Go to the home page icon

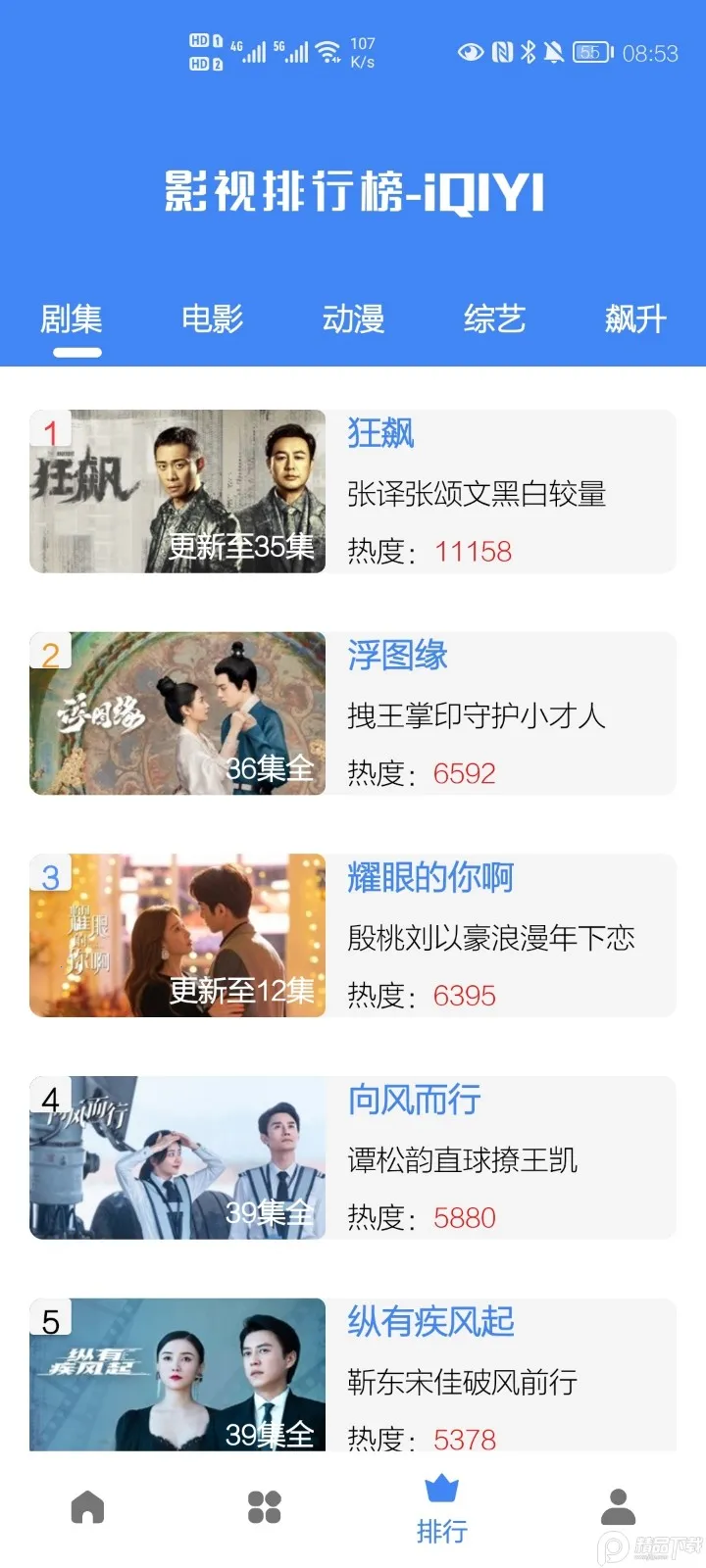pyautogui.click(x=87, y=1507)
